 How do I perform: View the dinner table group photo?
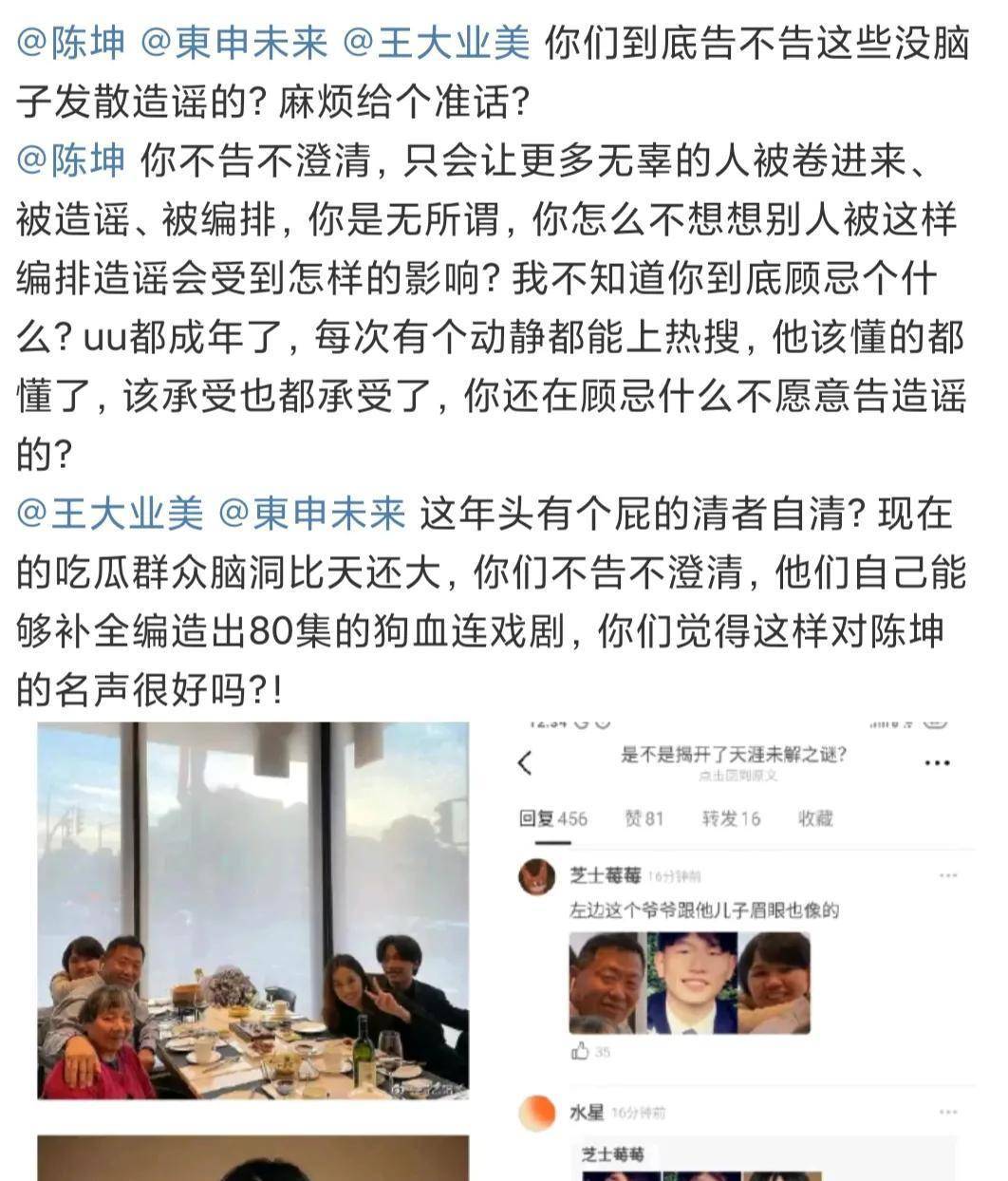[252, 909]
